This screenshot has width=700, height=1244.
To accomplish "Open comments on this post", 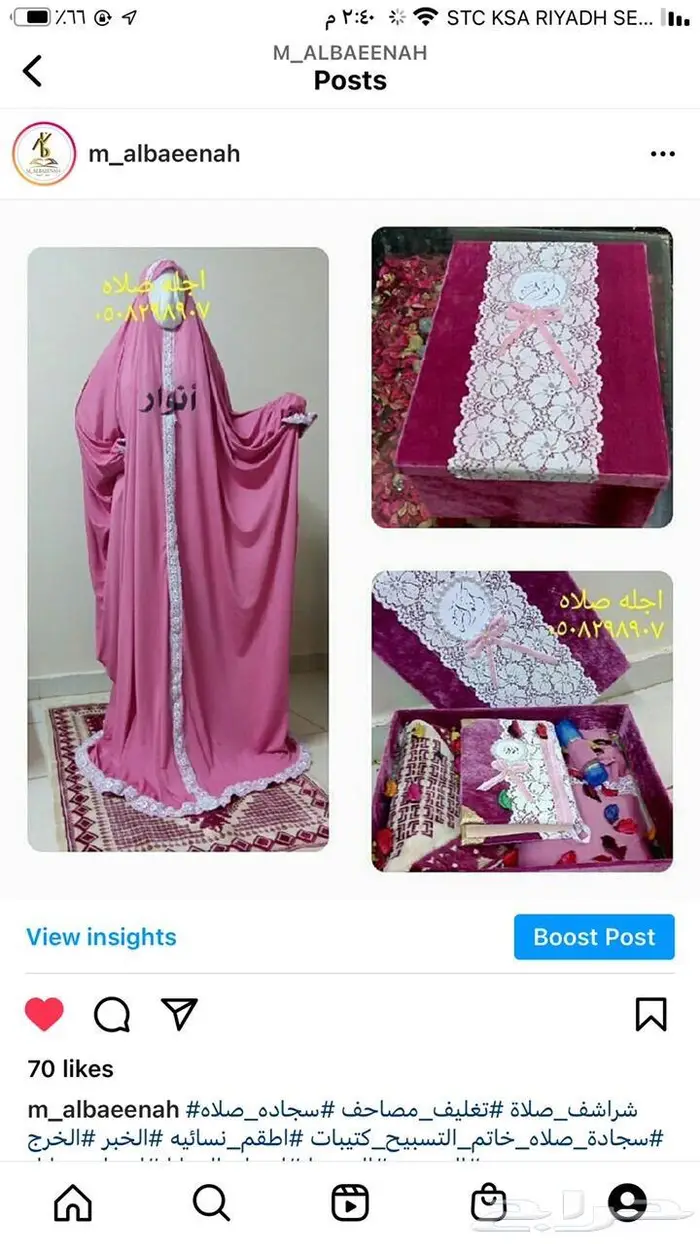I will pyautogui.click(x=112, y=1014).
